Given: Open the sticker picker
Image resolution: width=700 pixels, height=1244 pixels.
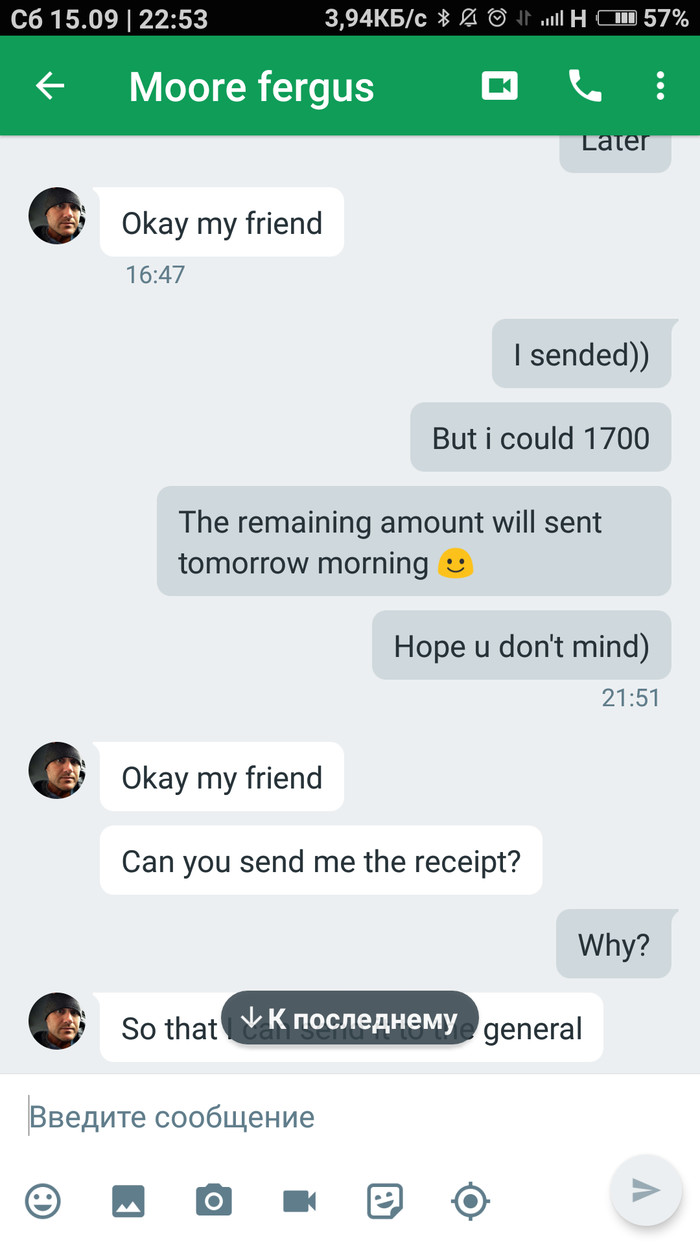Looking at the screenshot, I should click(385, 1200).
